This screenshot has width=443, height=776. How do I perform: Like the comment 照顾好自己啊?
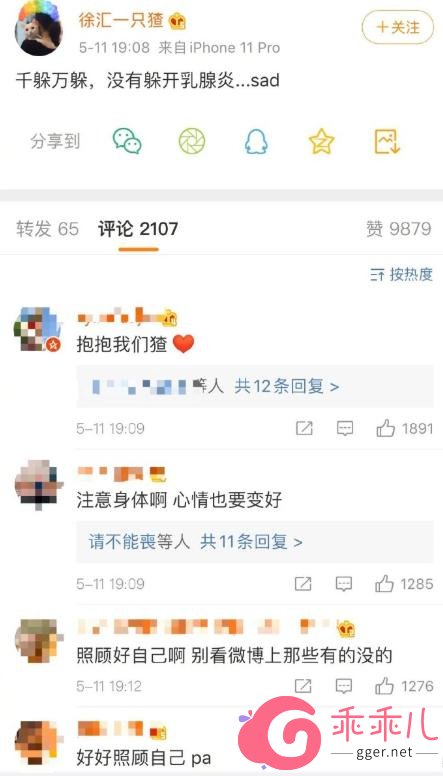[404, 686]
